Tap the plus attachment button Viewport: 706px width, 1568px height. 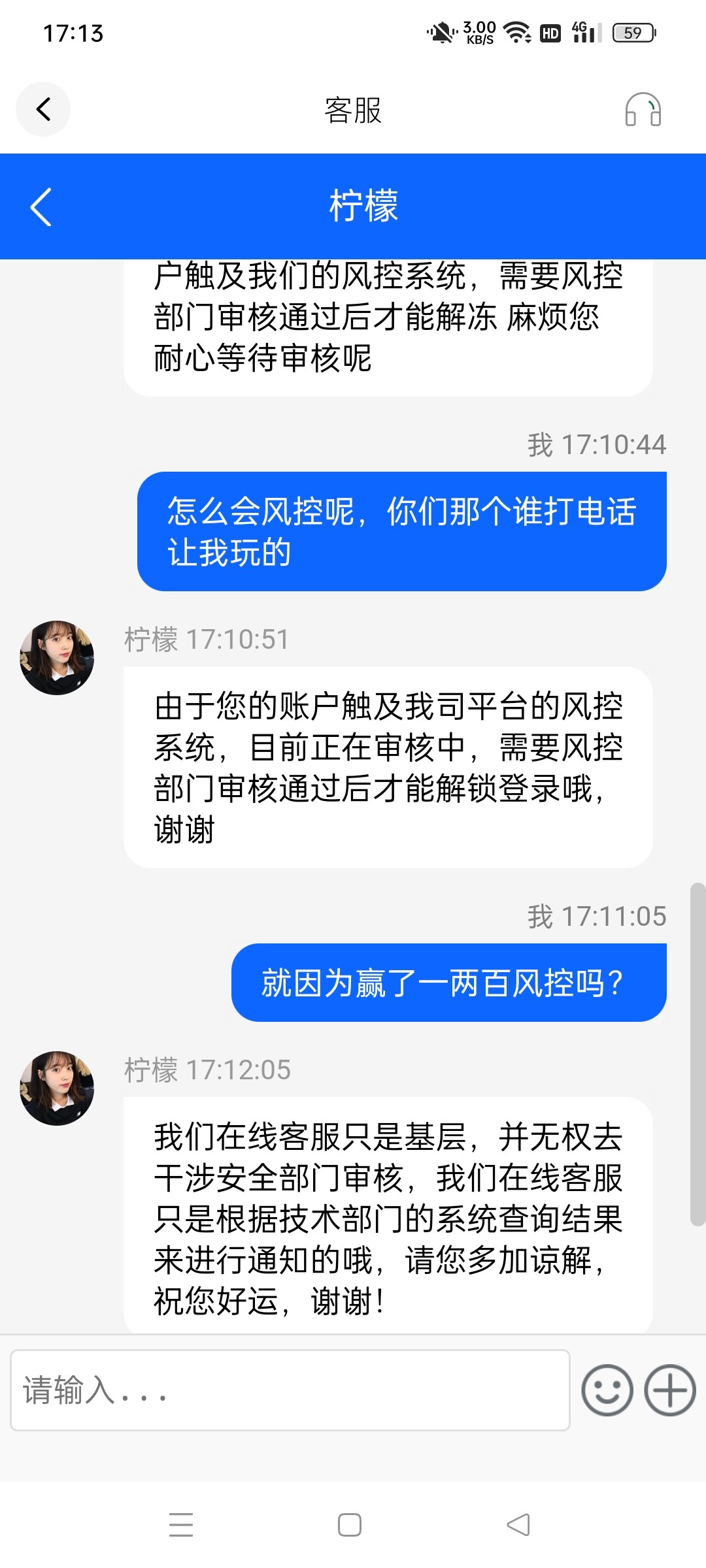pos(670,1390)
